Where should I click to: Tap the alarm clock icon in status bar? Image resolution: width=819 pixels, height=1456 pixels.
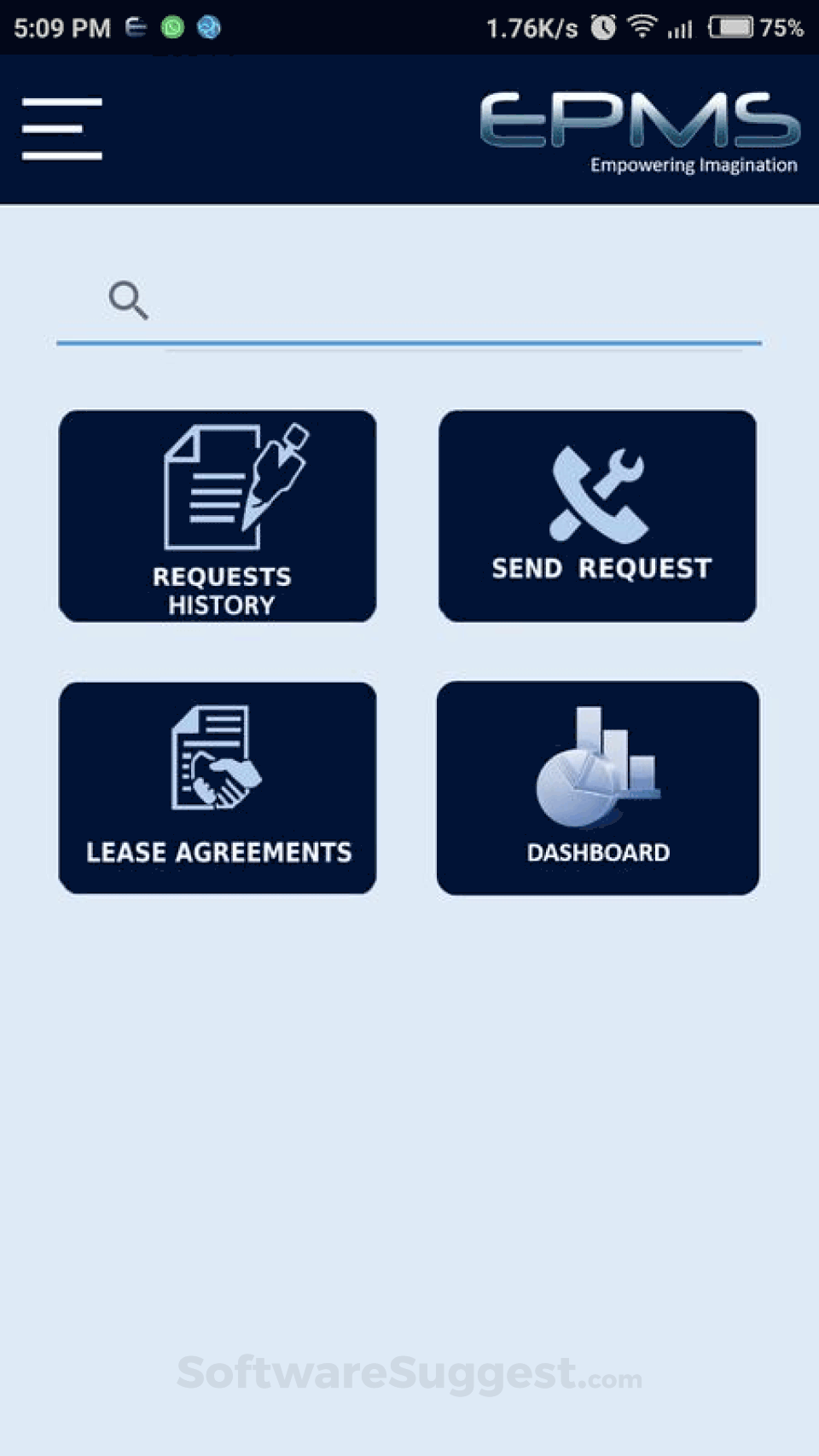point(602,26)
